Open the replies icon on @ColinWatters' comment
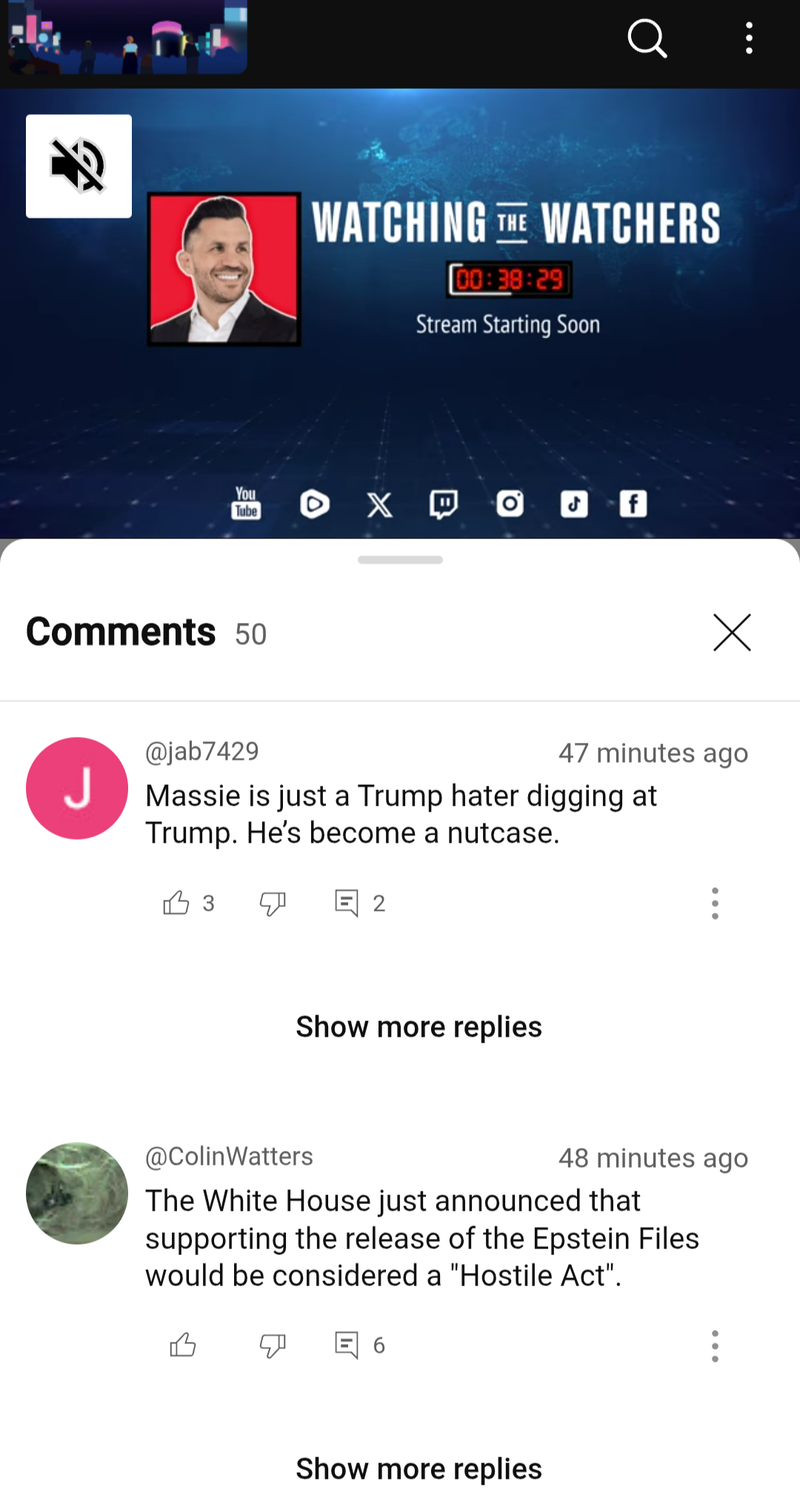This screenshot has height=1512, width=800. [347, 1345]
